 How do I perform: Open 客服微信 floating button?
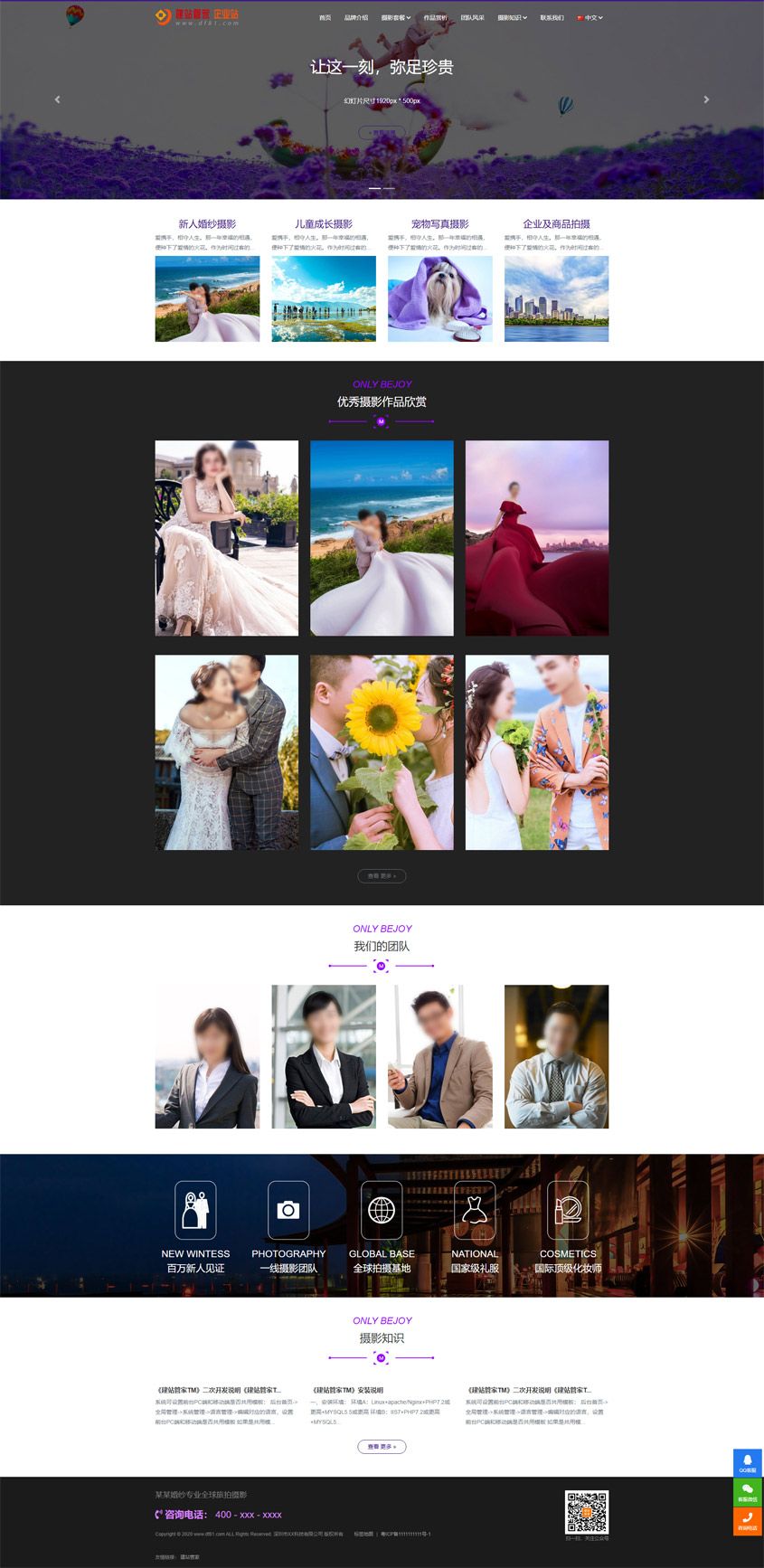(747, 1491)
